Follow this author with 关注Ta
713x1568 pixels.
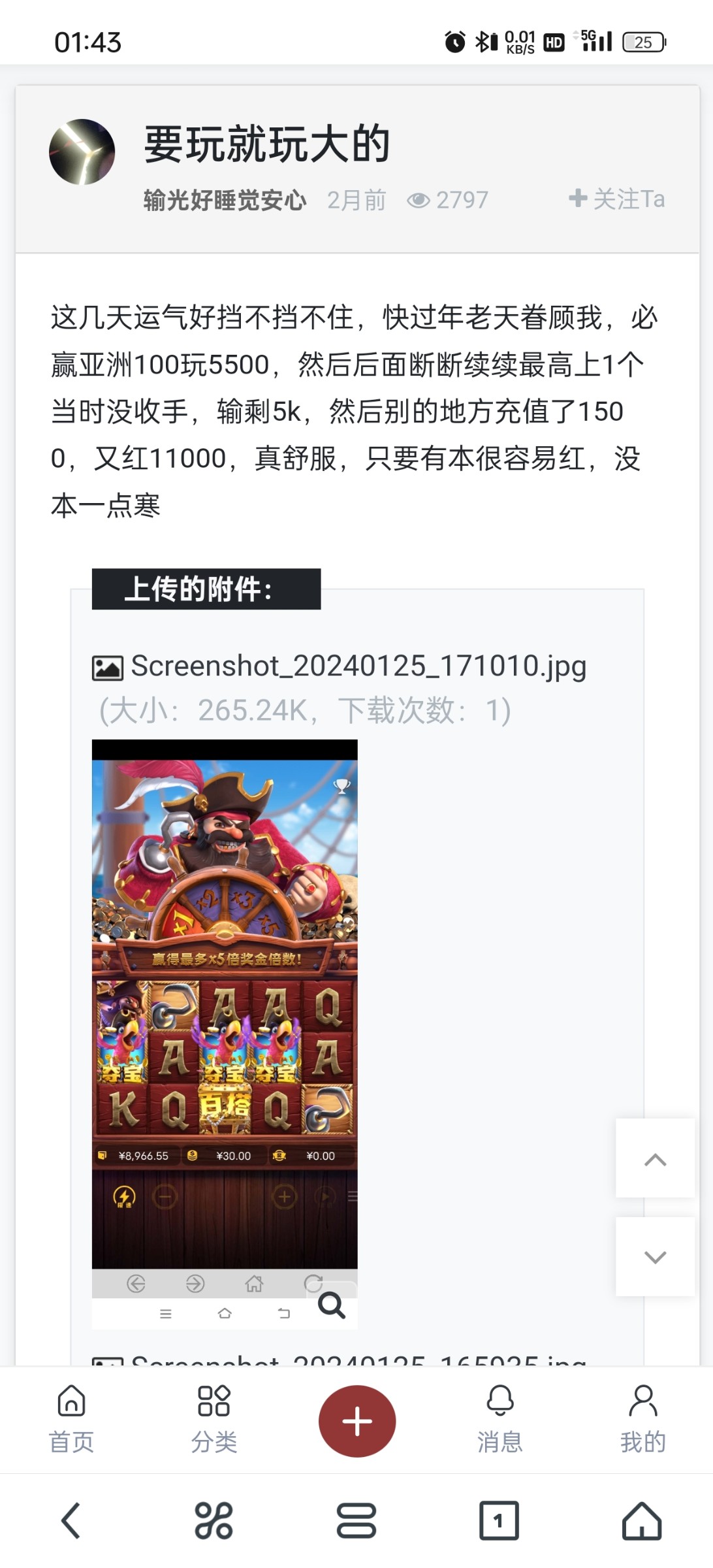coord(617,199)
